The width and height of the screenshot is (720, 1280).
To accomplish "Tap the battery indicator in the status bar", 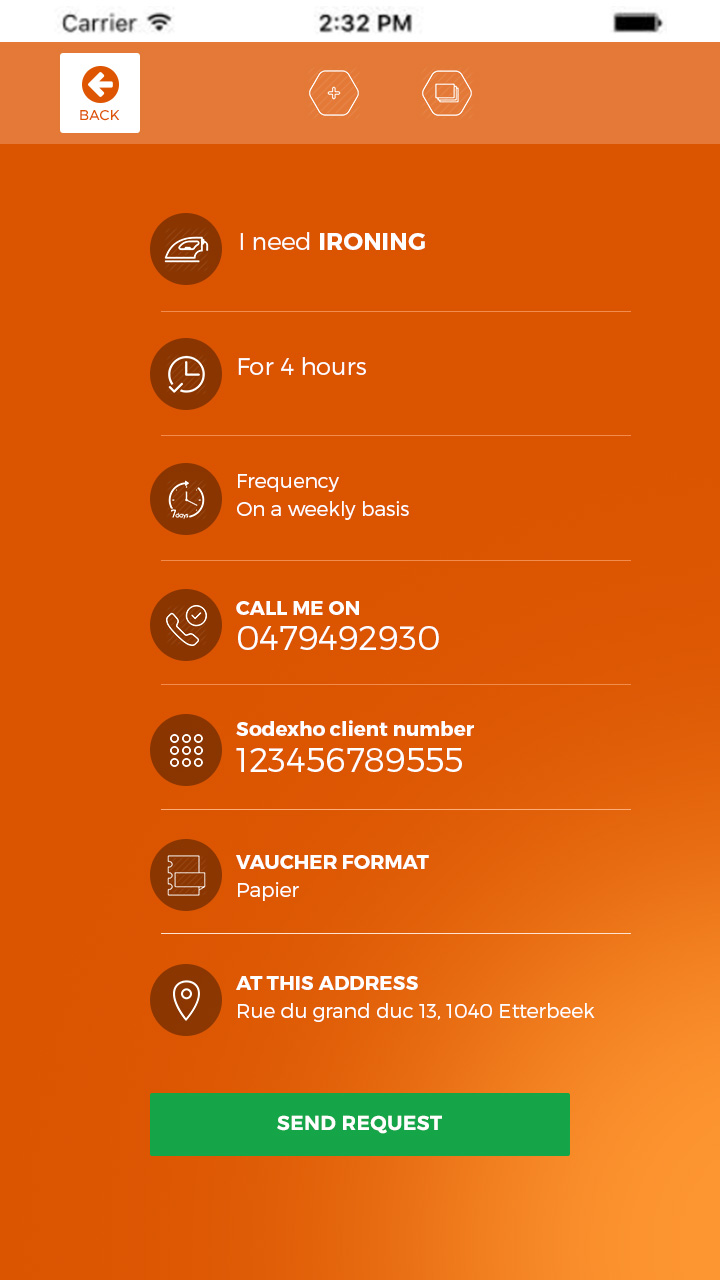I will pyautogui.click(x=637, y=20).
